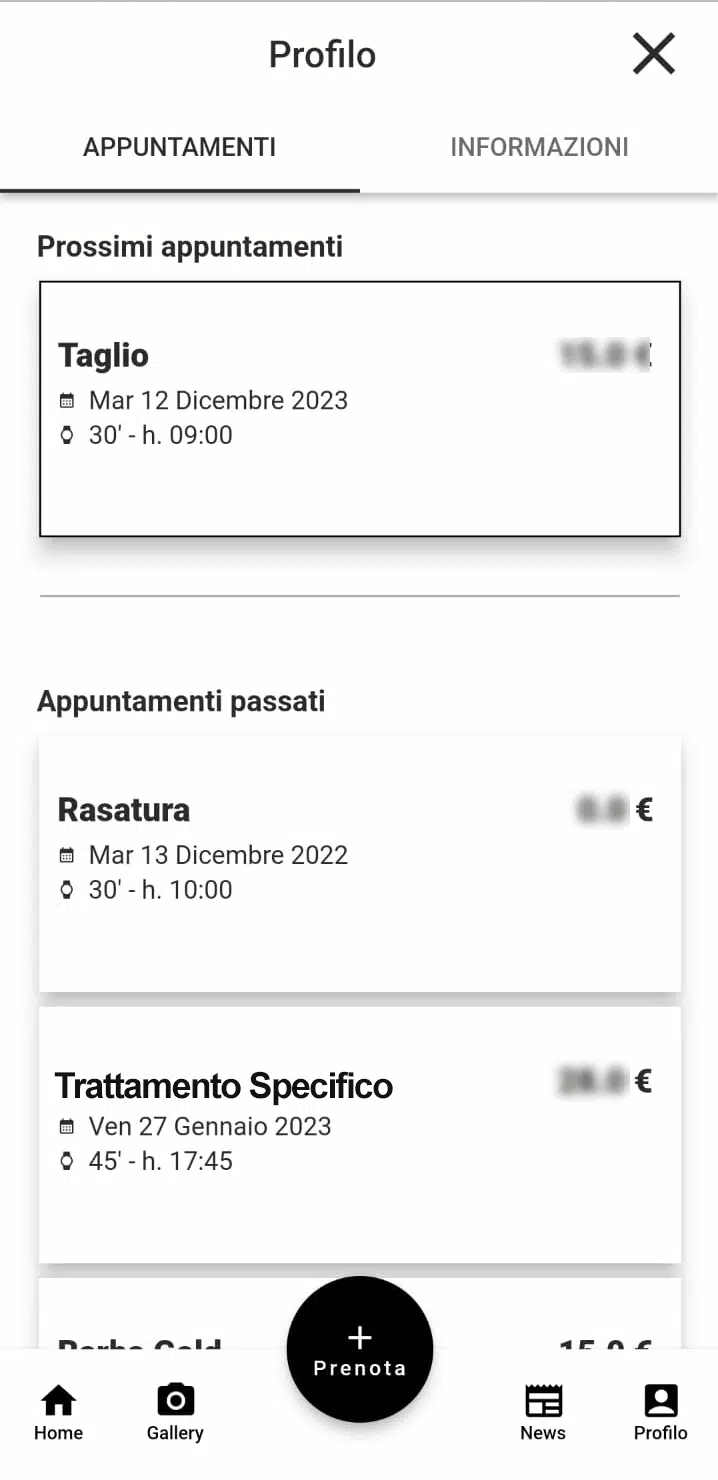Go to the Home tab
This screenshot has height=1480, width=718.
[x=59, y=1413]
